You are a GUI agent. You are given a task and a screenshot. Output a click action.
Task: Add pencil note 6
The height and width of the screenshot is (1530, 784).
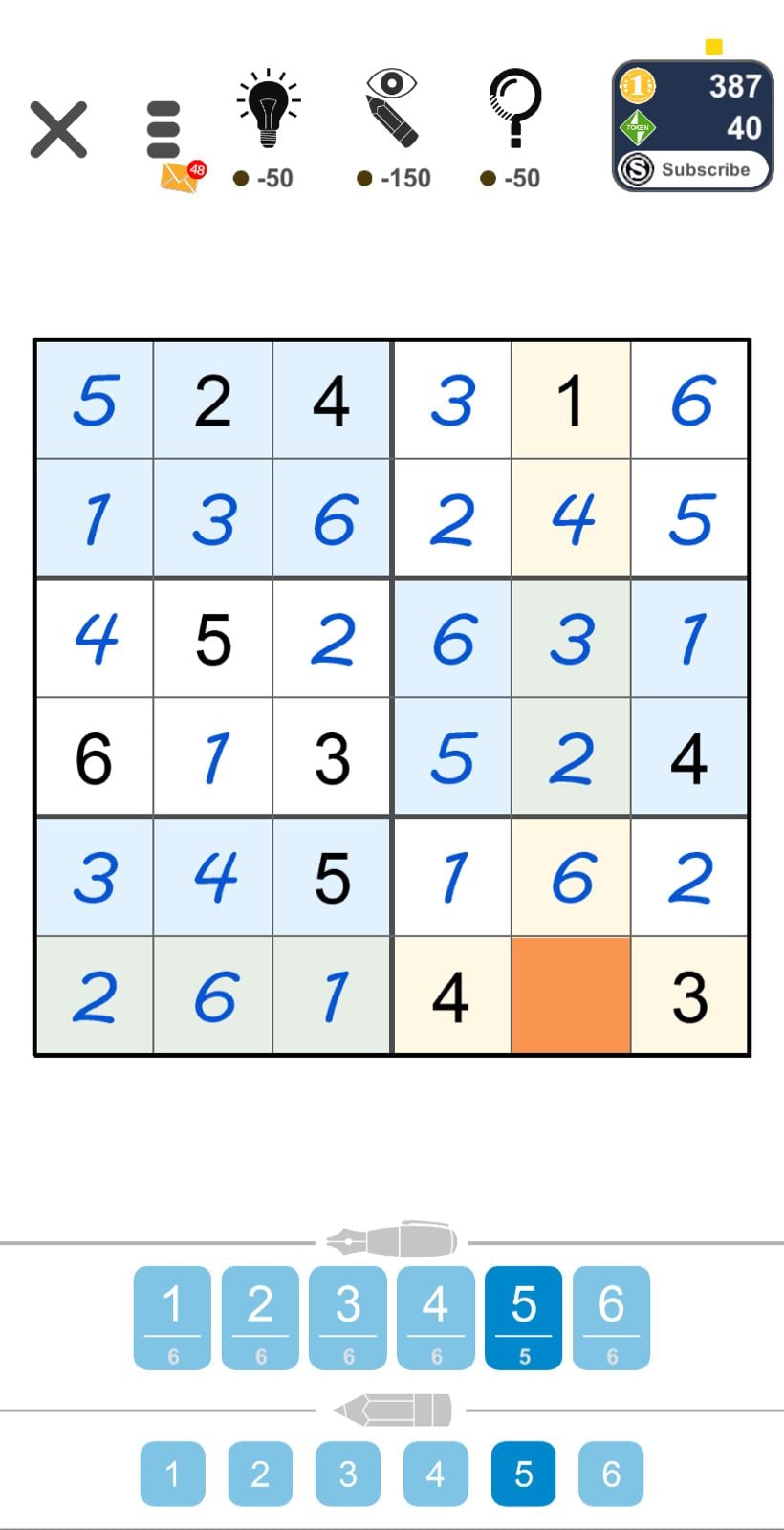coord(612,1474)
